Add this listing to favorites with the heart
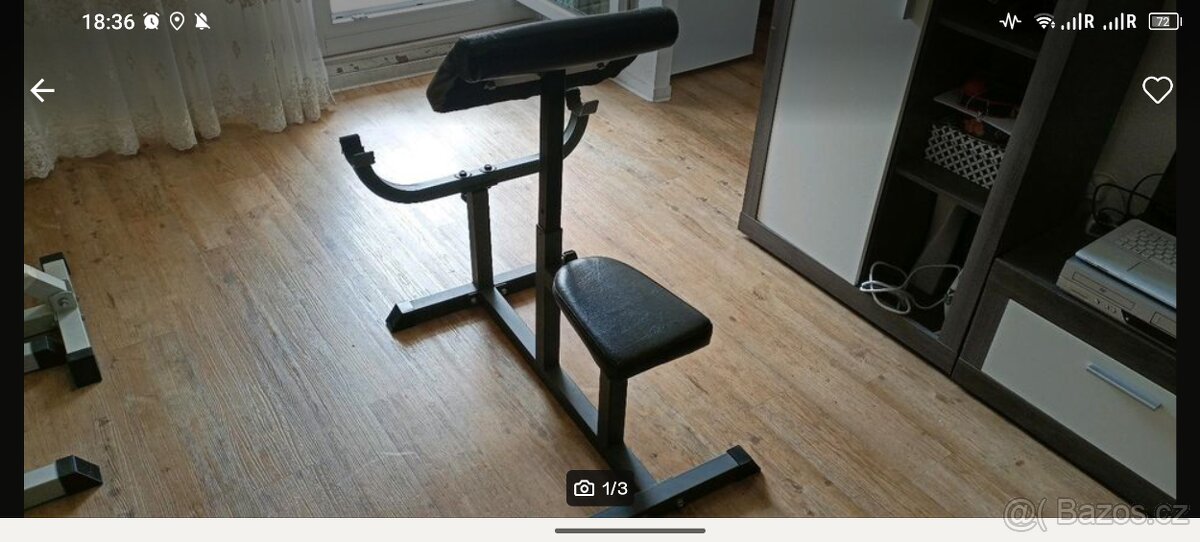This screenshot has height=542, width=1200. point(1157,91)
